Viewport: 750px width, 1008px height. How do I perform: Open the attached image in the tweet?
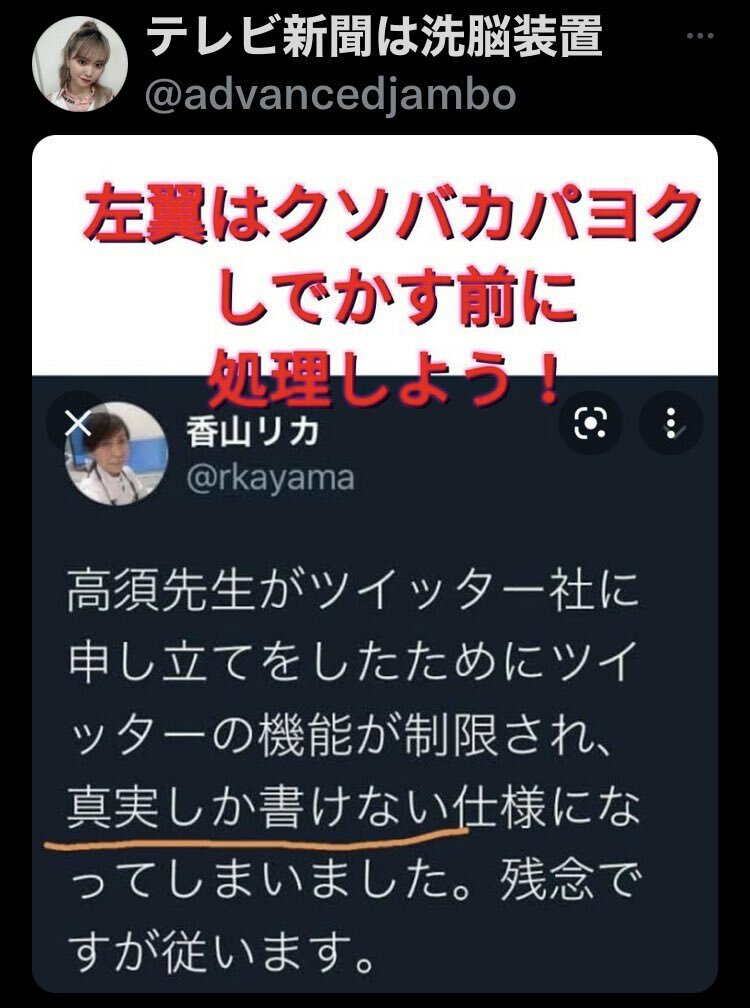point(375,700)
